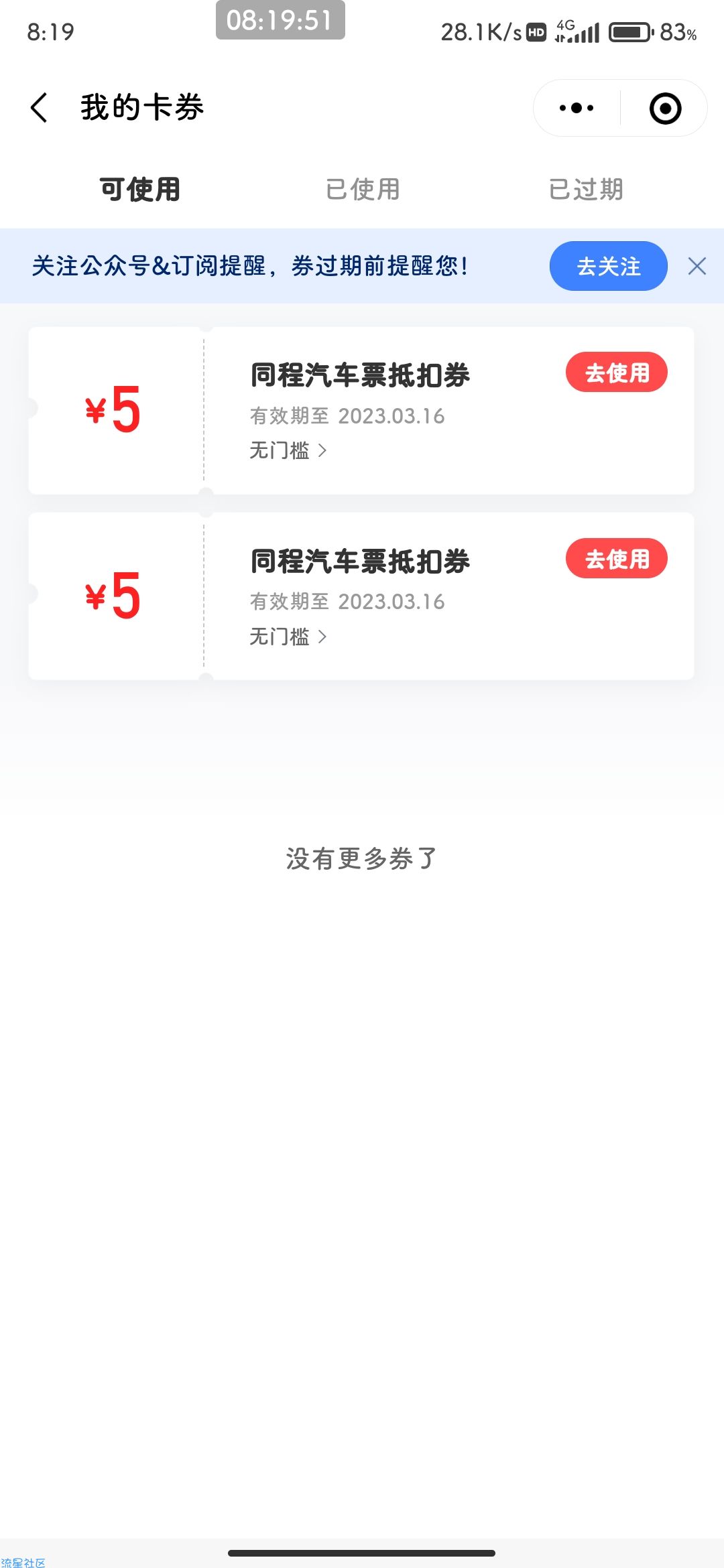This screenshot has height=1568, width=724.
Task: Dismiss the subscription reminder banner
Action: point(697,266)
